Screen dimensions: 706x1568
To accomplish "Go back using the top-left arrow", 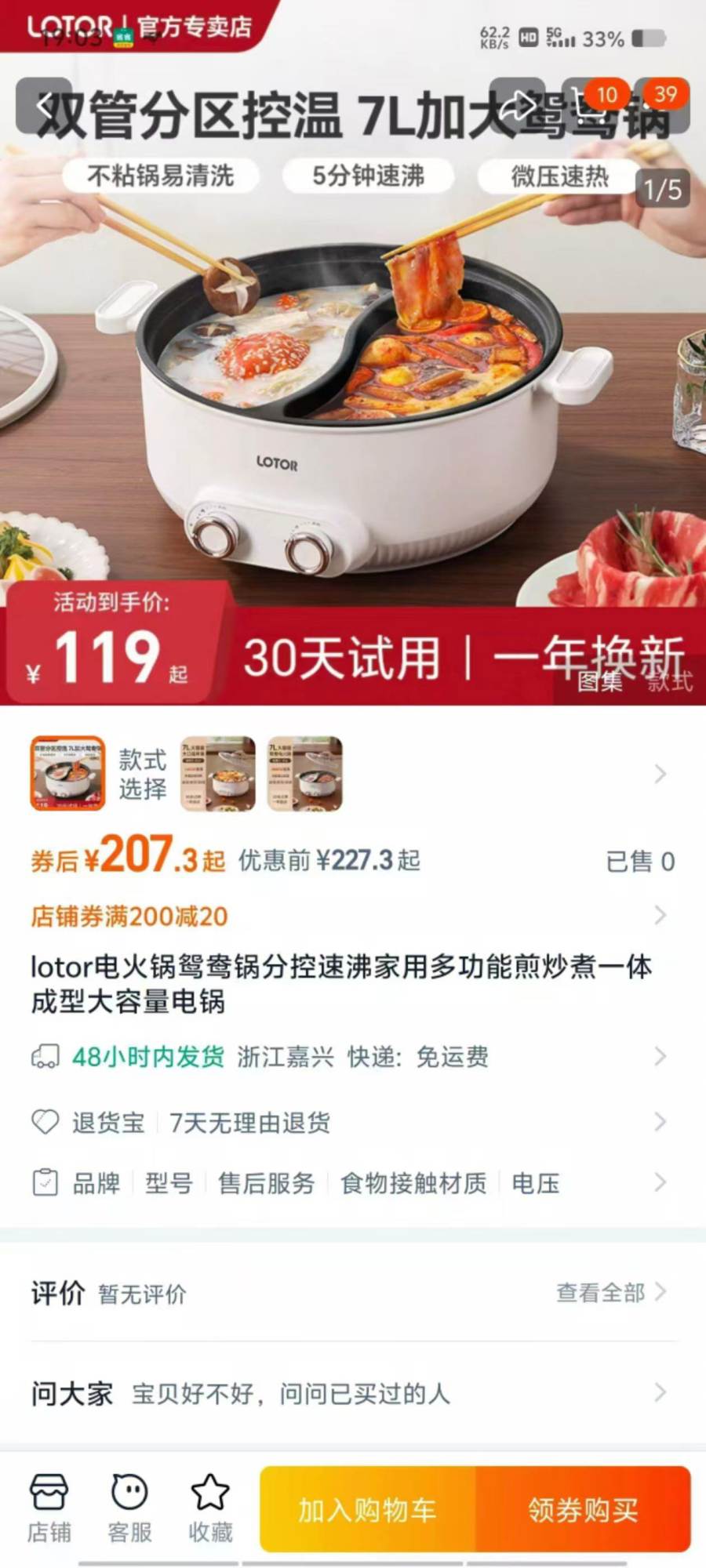I will [44, 105].
